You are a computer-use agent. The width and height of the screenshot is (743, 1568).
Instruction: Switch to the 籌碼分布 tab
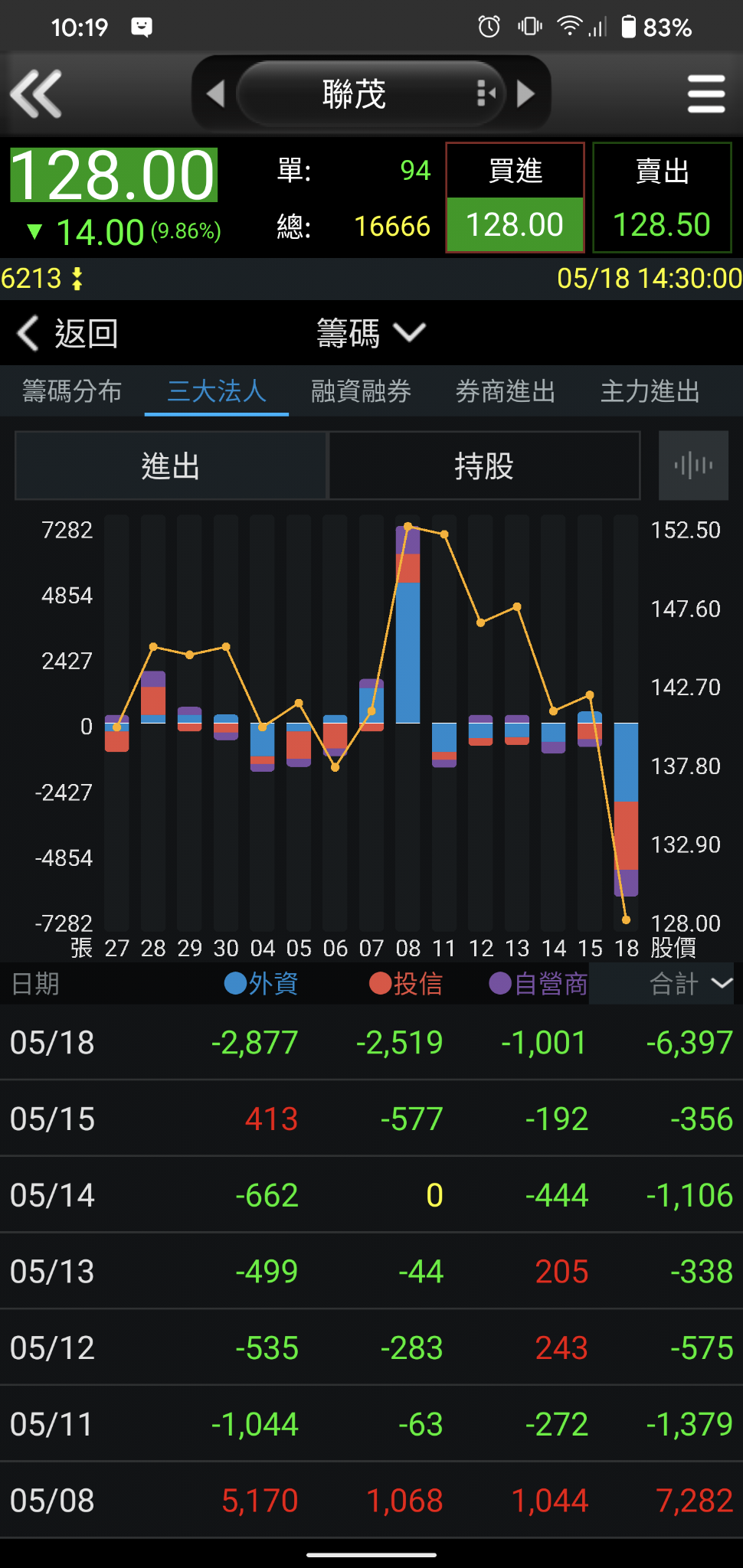(x=72, y=391)
